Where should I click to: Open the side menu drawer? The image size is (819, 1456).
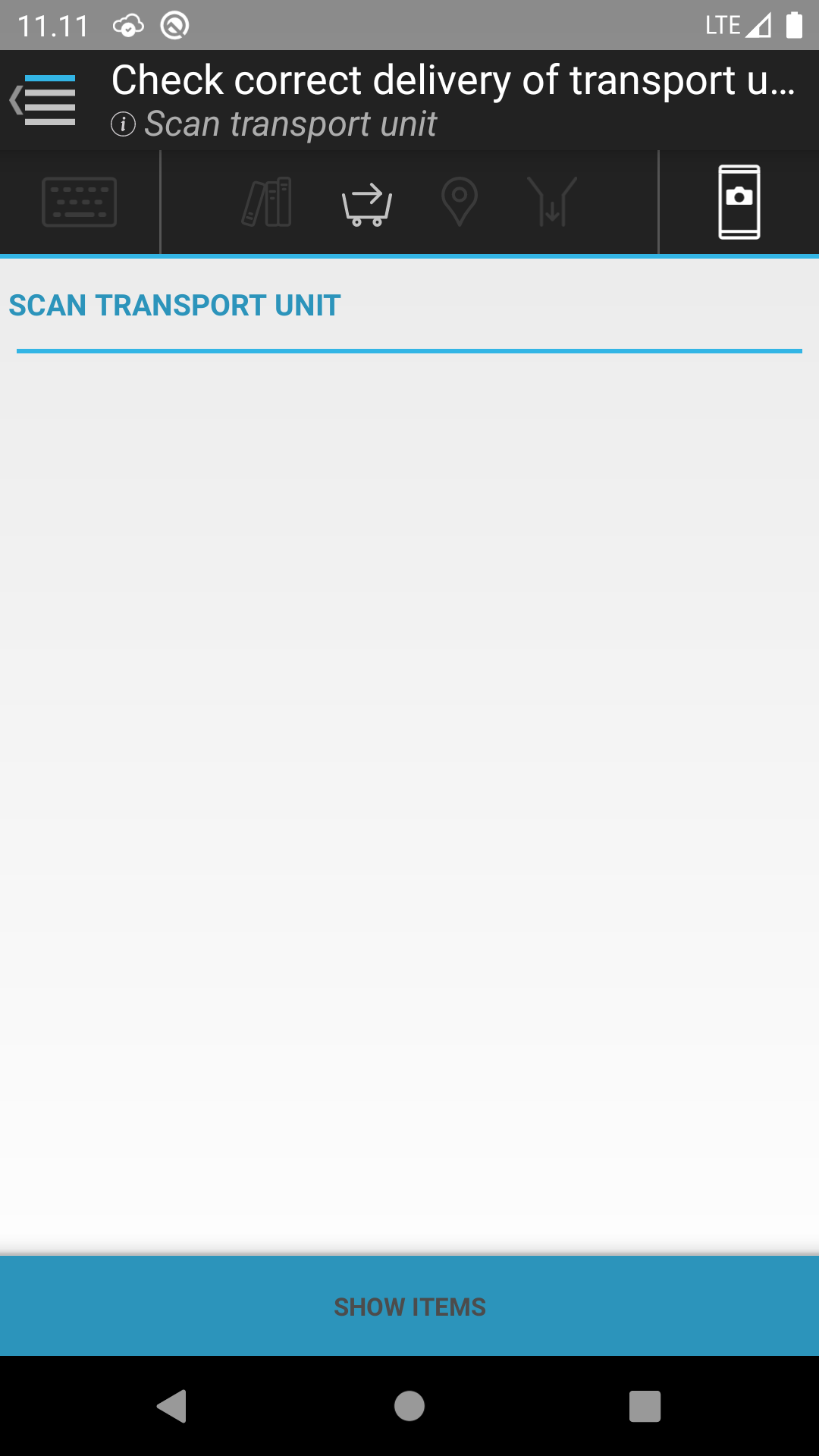(43, 100)
